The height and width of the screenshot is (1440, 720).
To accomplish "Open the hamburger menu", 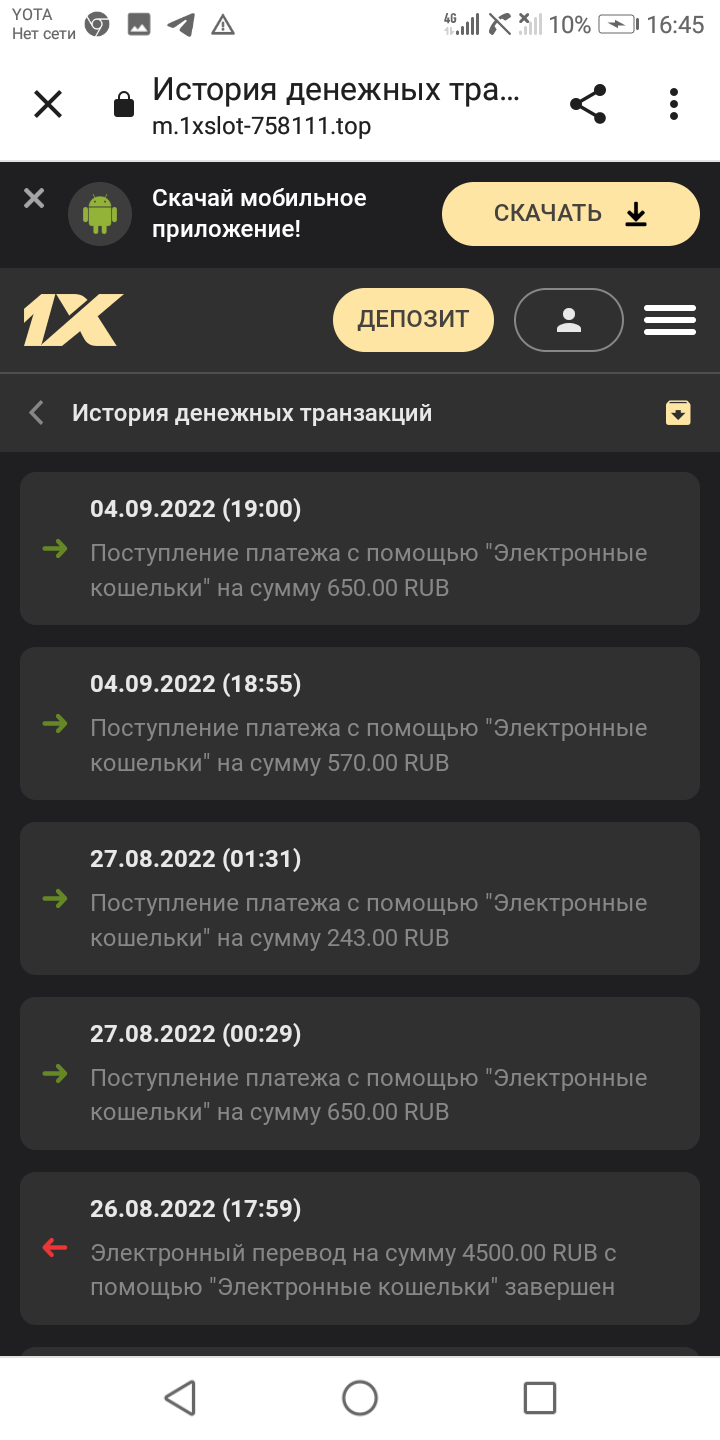I will coord(669,320).
